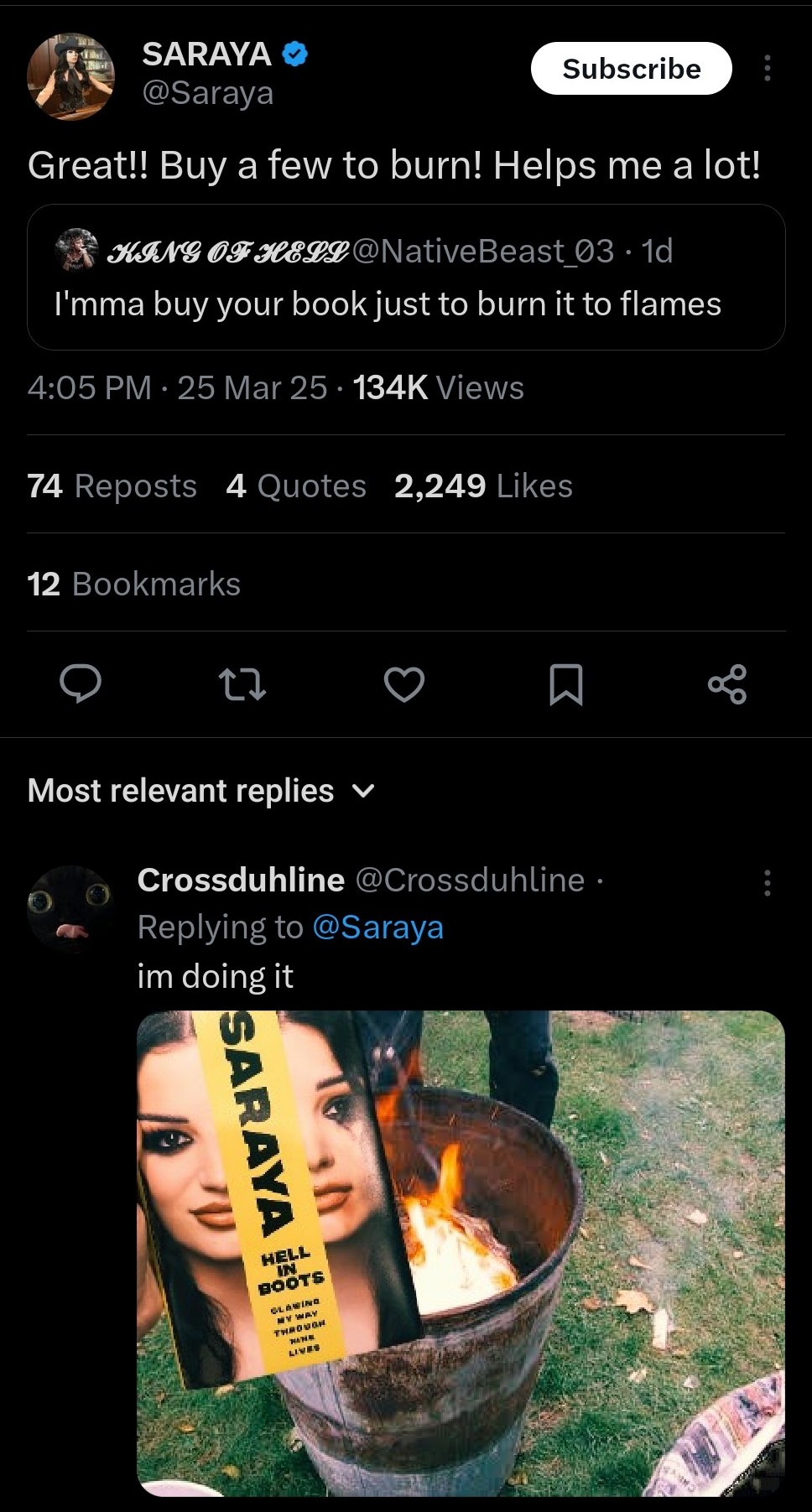Bookmark SARAYA's post
This screenshot has height=1512, width=812.
click(x=565, y=683)
